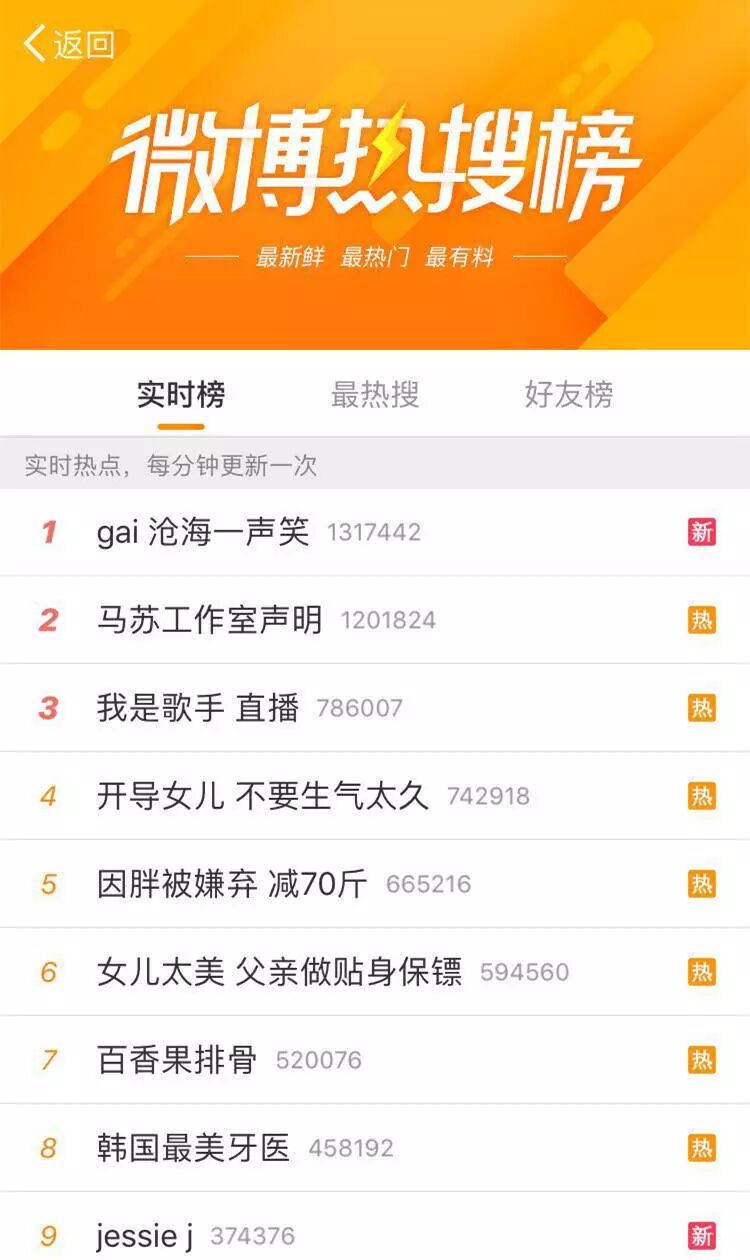Switch to the 好友榜 tab
The height and width of the screenshot is (1260, 750).
click(568, 394)
